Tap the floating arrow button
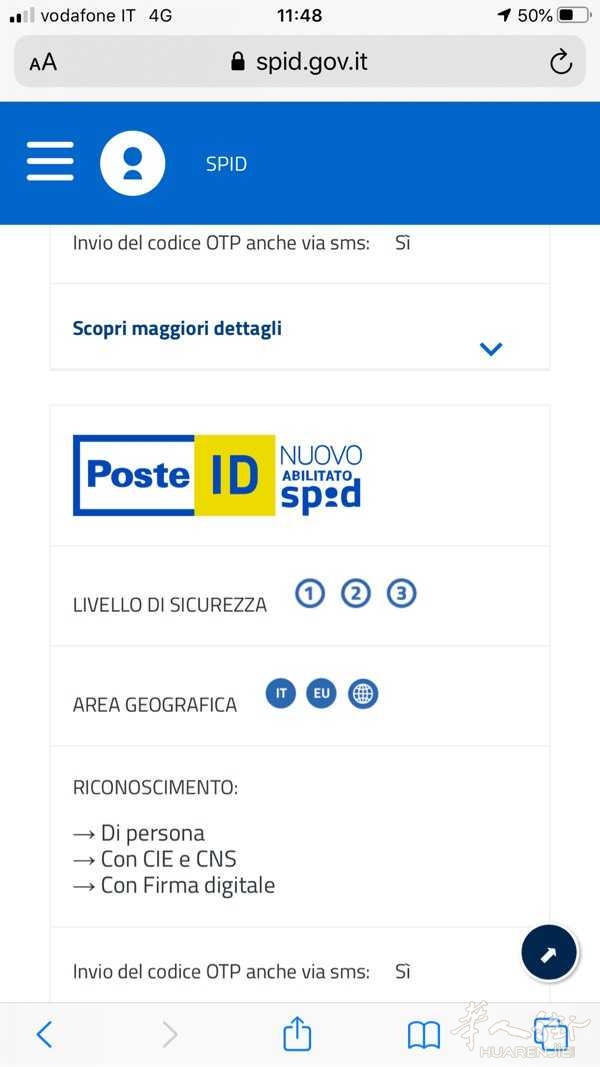This screenshot has height=1067, width=600. click(549, 954)
